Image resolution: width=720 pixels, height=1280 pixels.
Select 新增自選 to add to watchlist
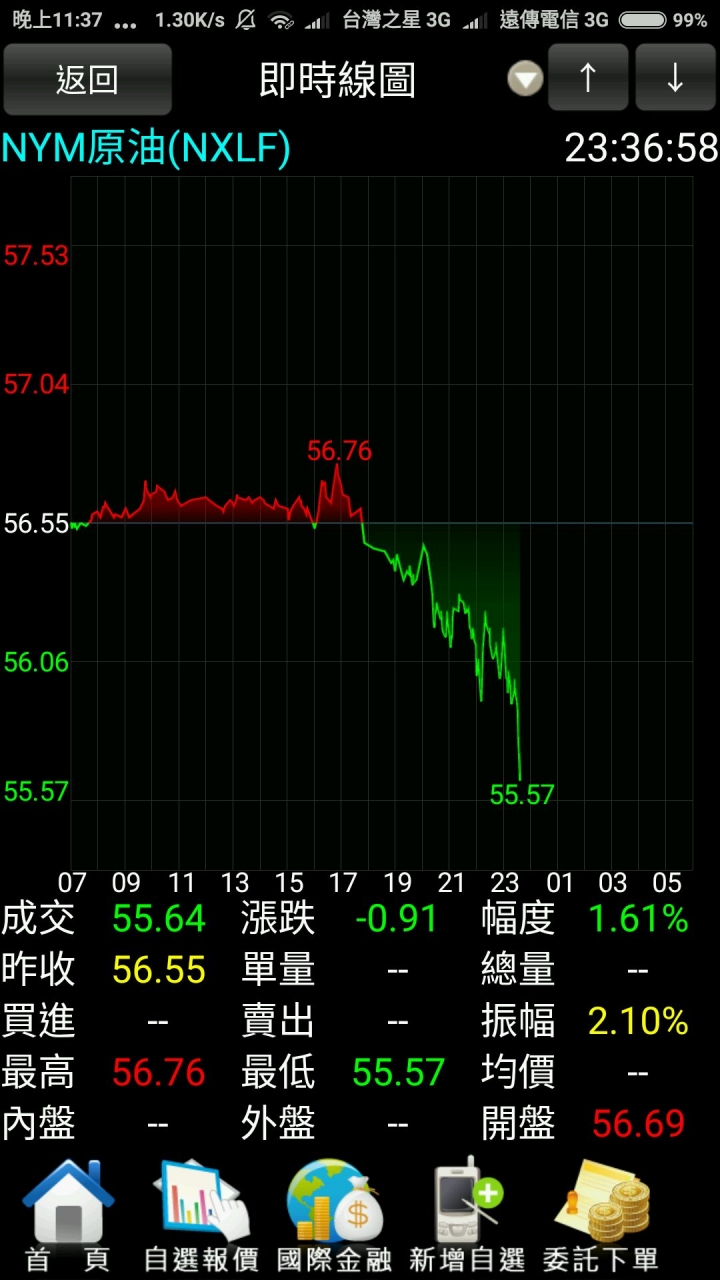tap(467, 1216)
